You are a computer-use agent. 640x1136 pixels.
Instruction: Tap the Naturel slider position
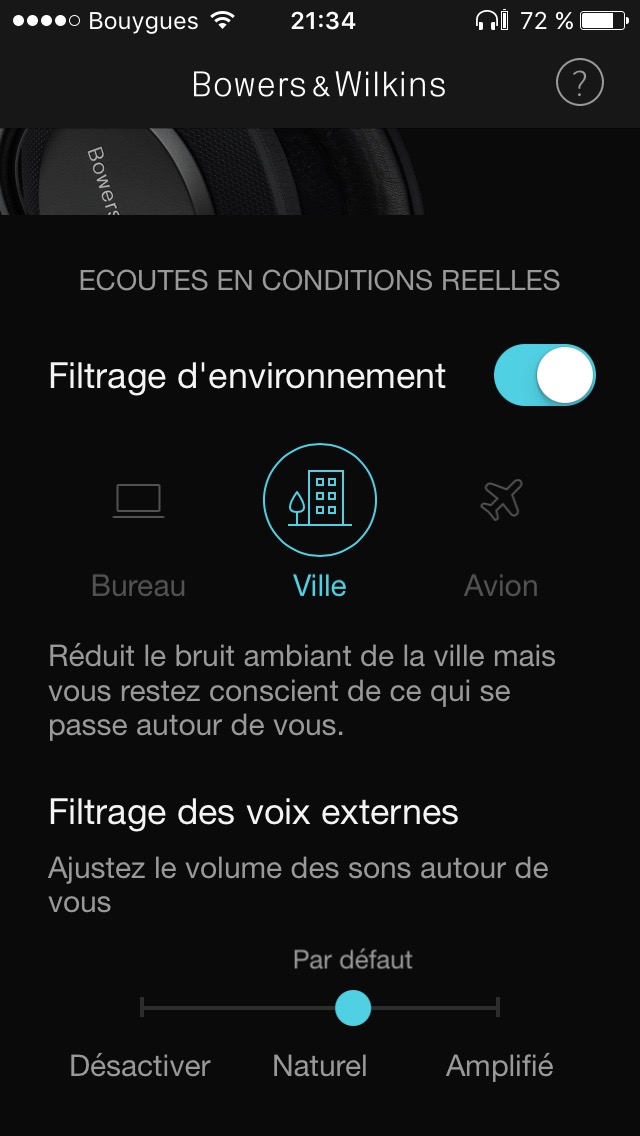point(320,1066)
